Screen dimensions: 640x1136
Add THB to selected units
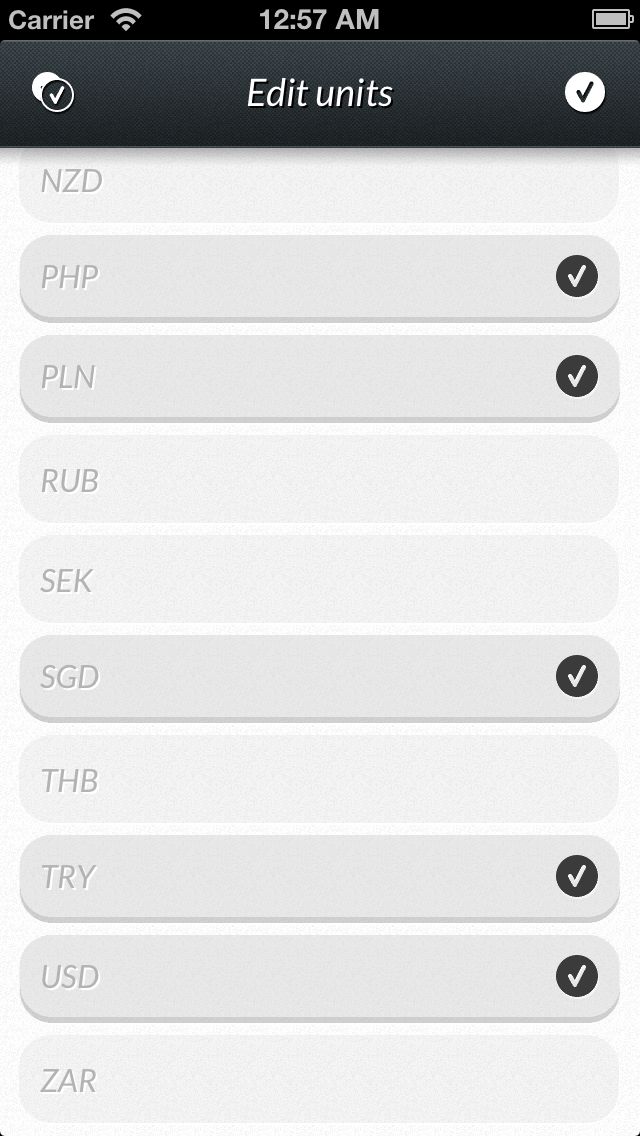pyautogui.click(x=319, y=779)
